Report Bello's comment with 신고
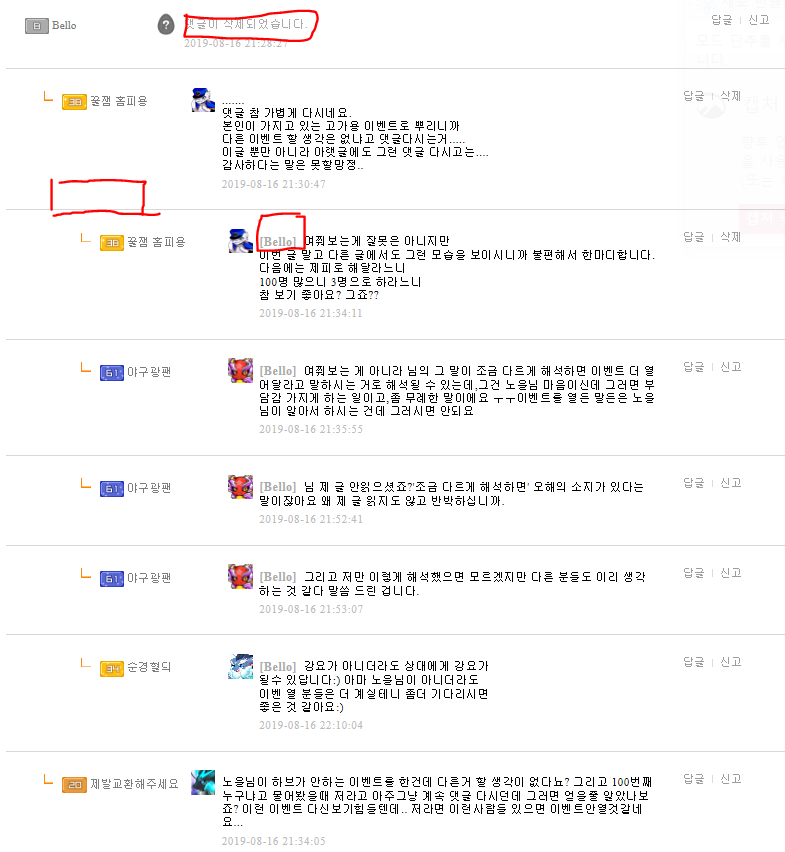 coord(758,20)
